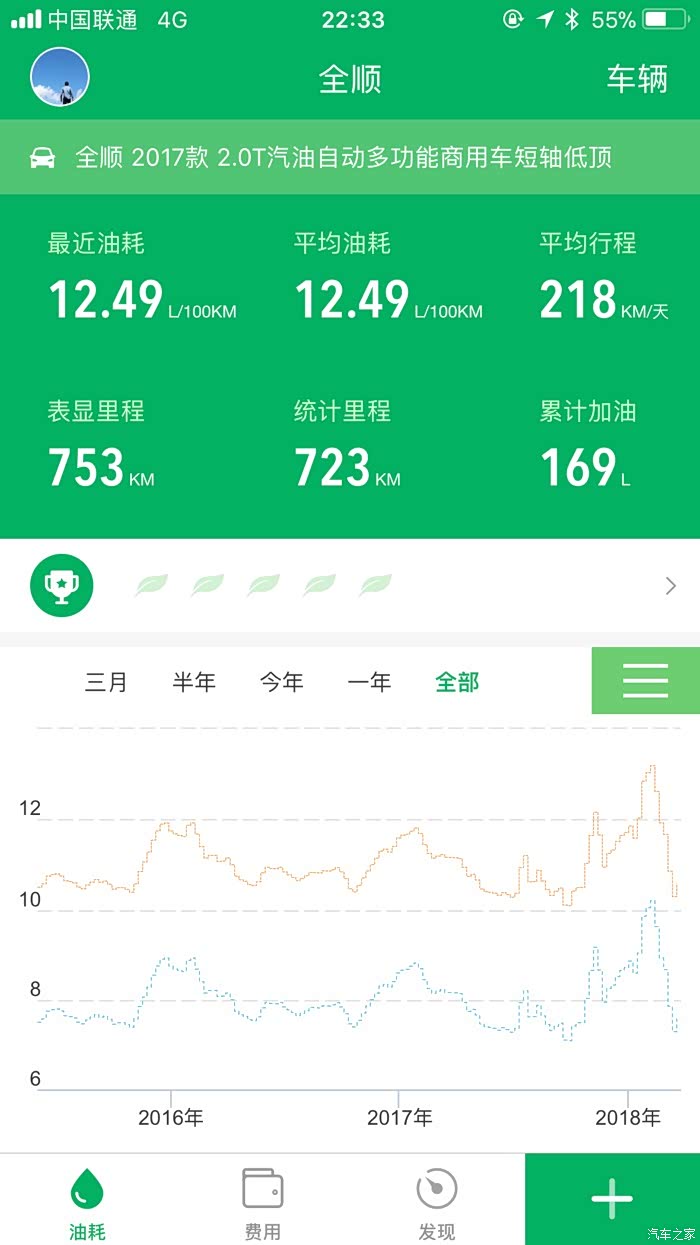Open the 全顺 2017款 vehicle banner
This screenshot has width=700, height=1245.
coord(350,157)
